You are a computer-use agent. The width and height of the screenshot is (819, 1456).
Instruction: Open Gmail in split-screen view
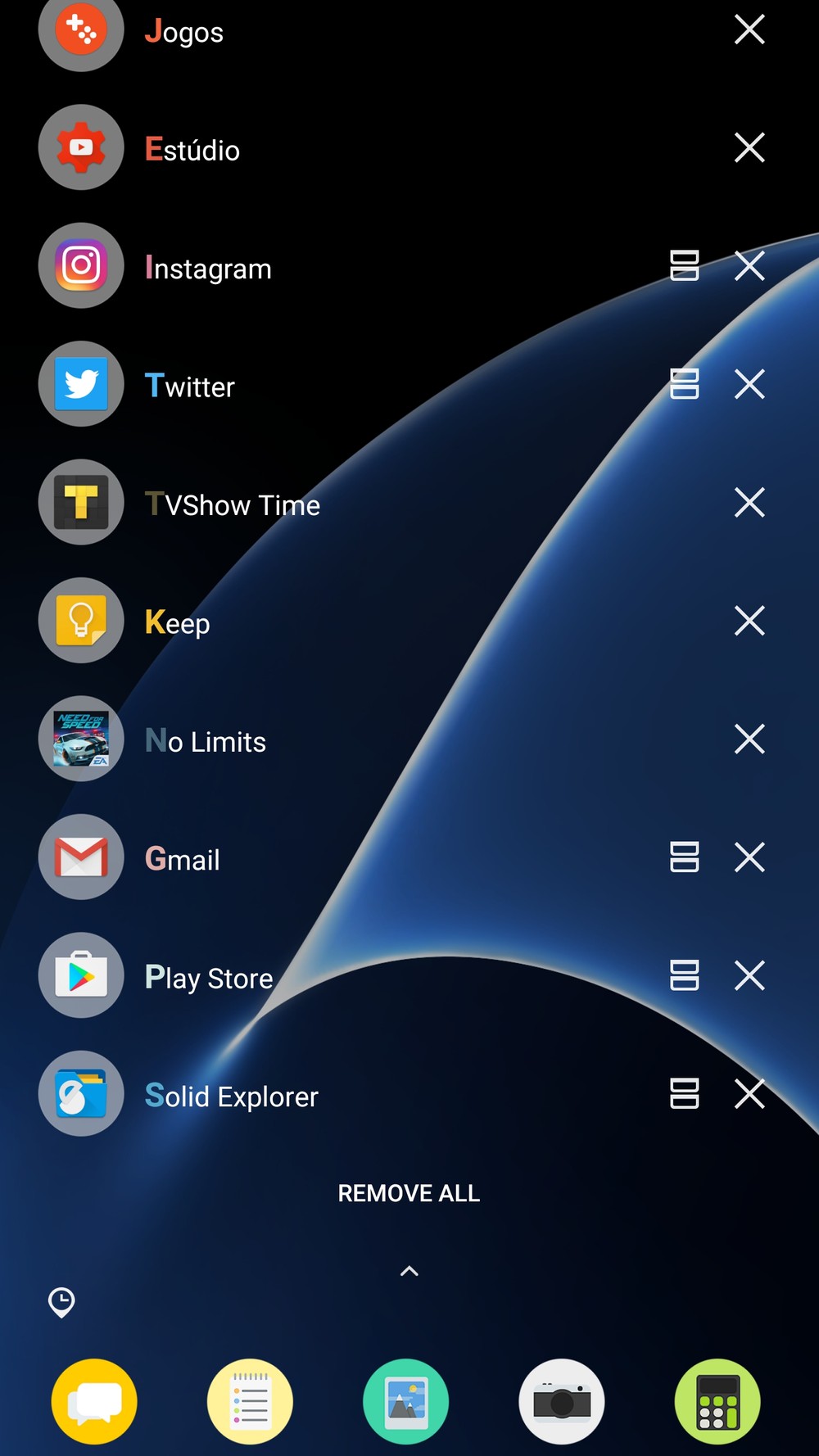coord(684,857)
